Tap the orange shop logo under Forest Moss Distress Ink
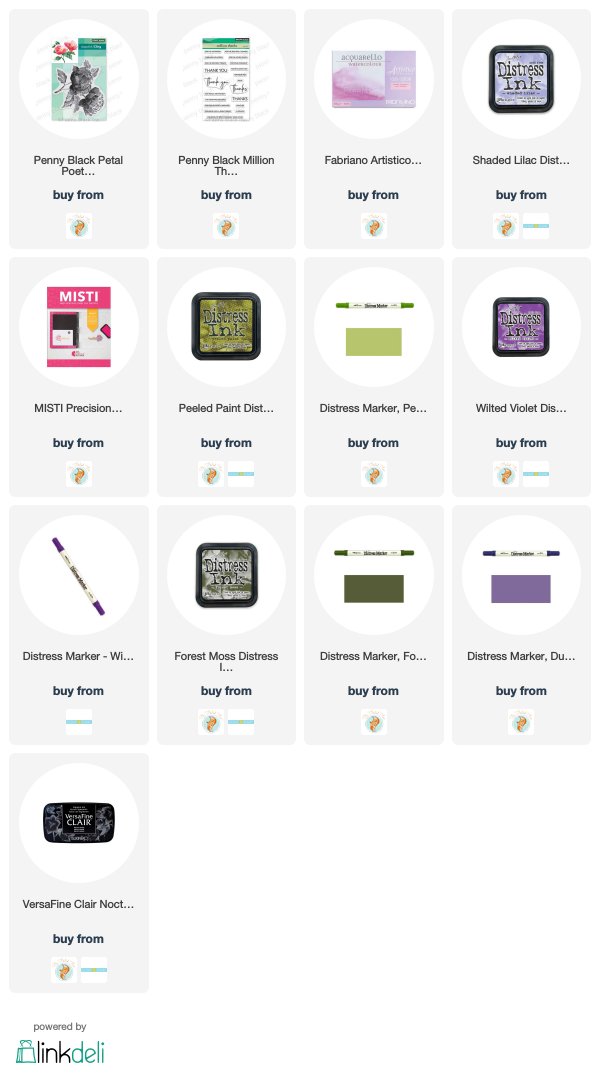The image size is (600, 1073). (x=211, y=722)
